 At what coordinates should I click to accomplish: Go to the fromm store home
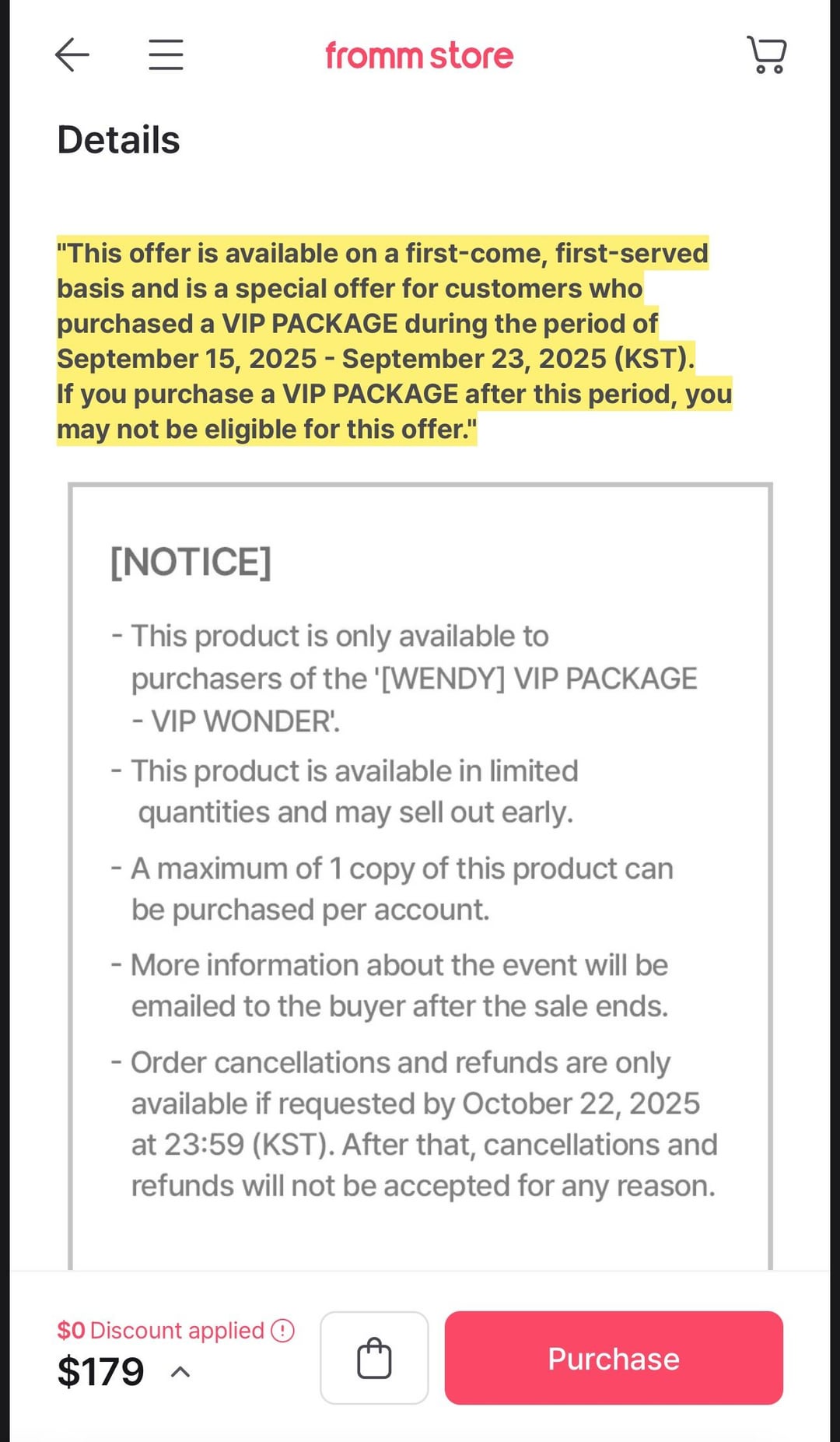[x=419, y=56]
